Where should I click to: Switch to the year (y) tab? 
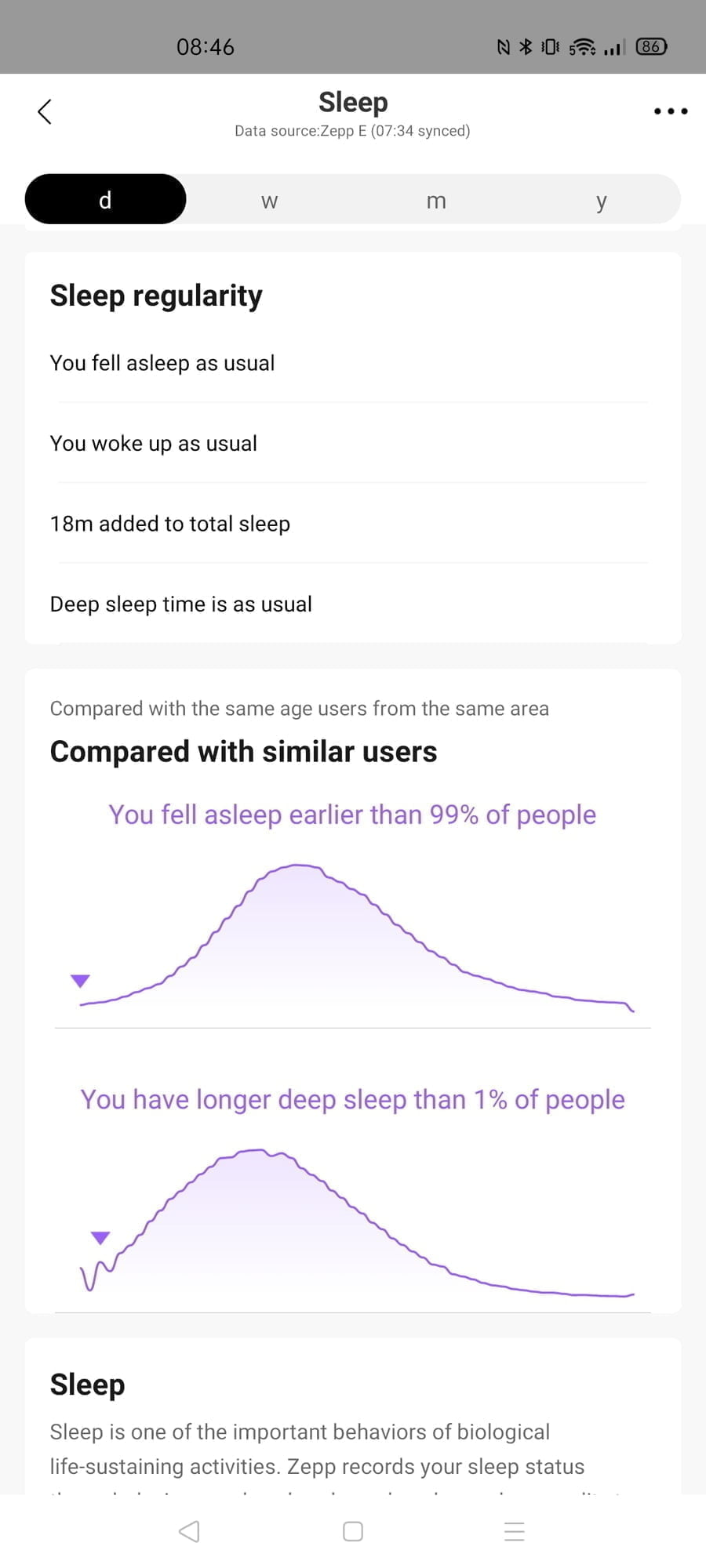(601, 201)
